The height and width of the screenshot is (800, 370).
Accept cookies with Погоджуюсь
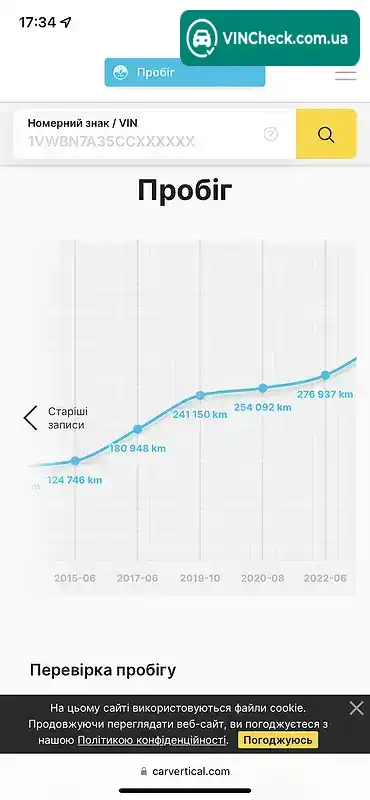click(x=278, y=740)
